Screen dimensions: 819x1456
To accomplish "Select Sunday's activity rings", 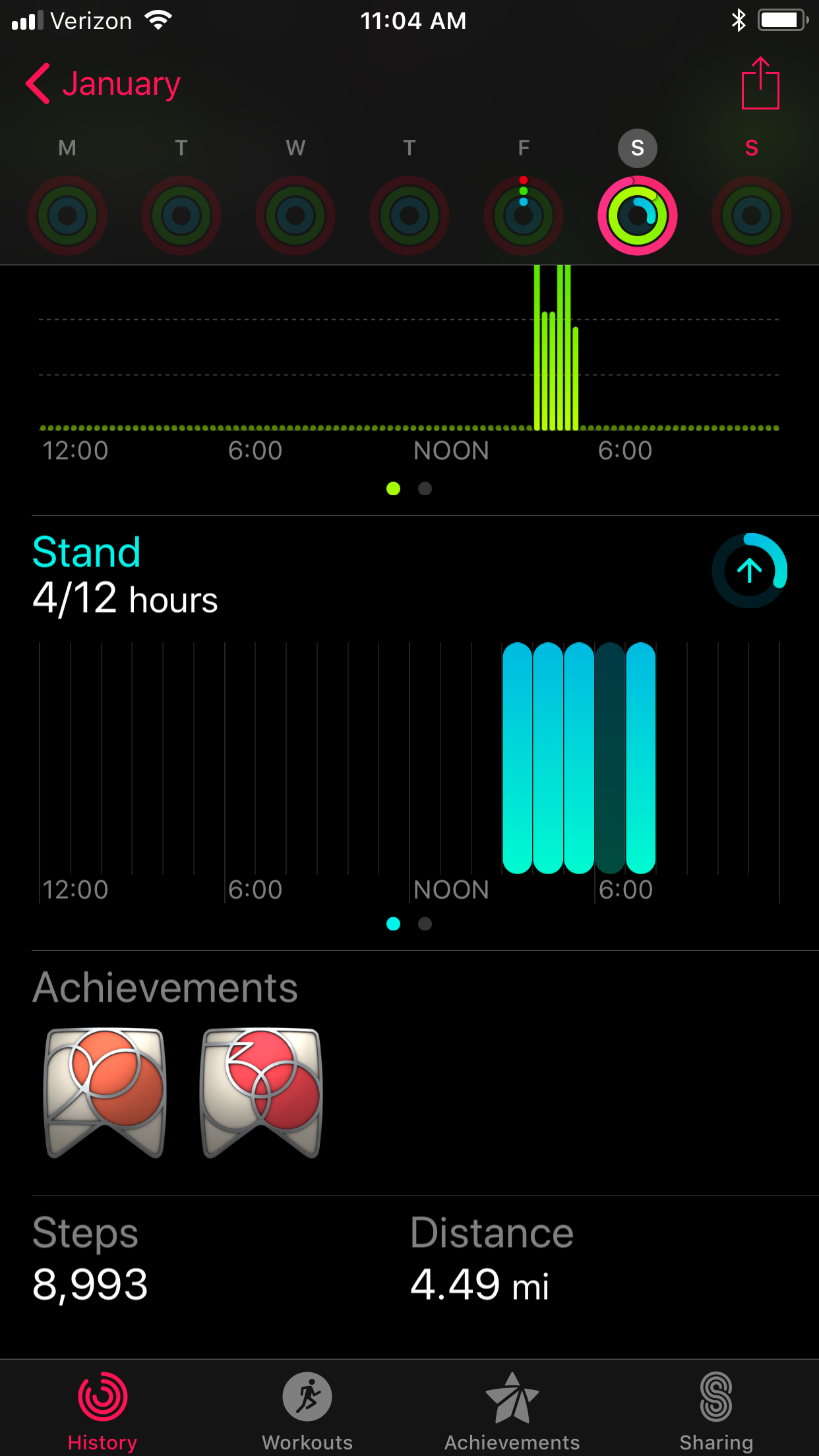I will pyautogui.click(x=752, y=216).
